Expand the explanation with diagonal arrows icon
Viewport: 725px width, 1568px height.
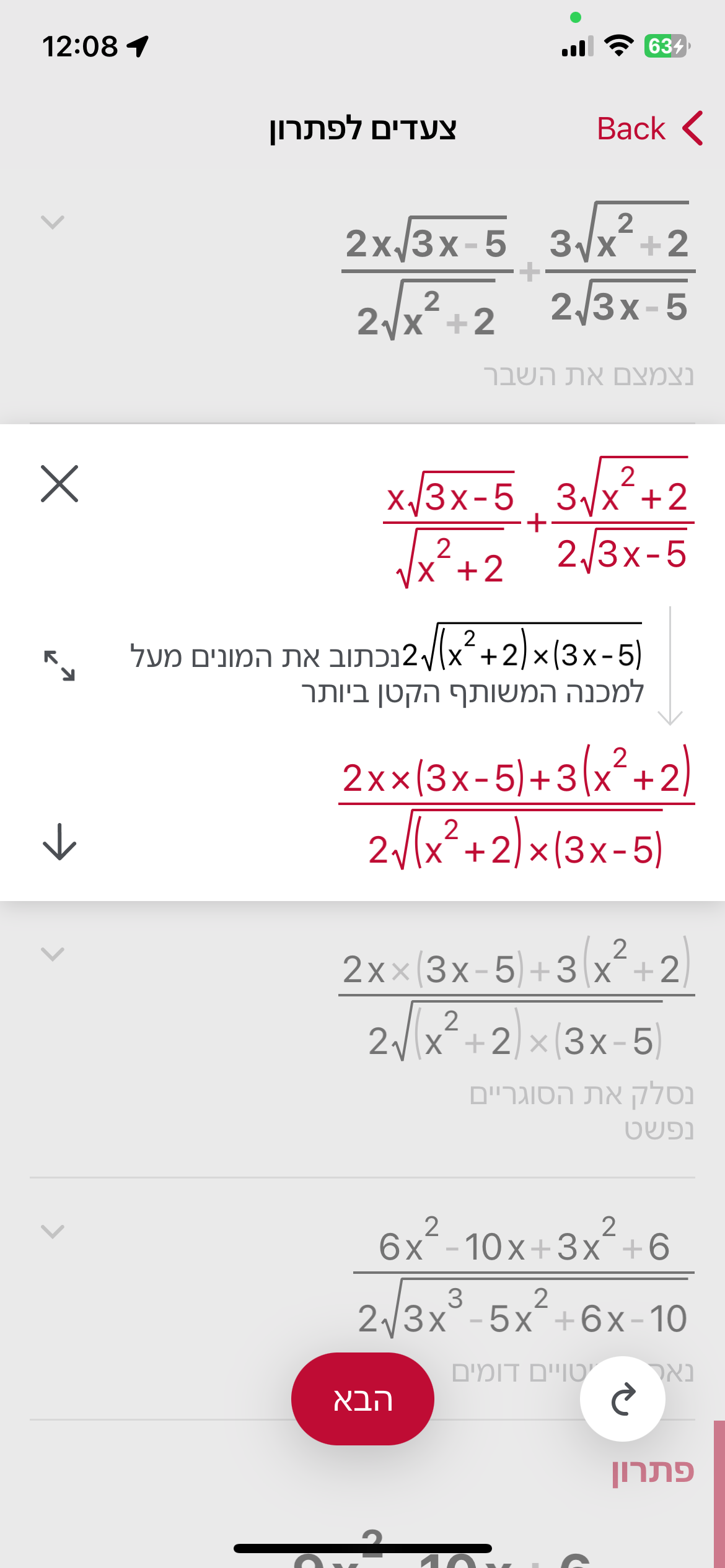59,665
